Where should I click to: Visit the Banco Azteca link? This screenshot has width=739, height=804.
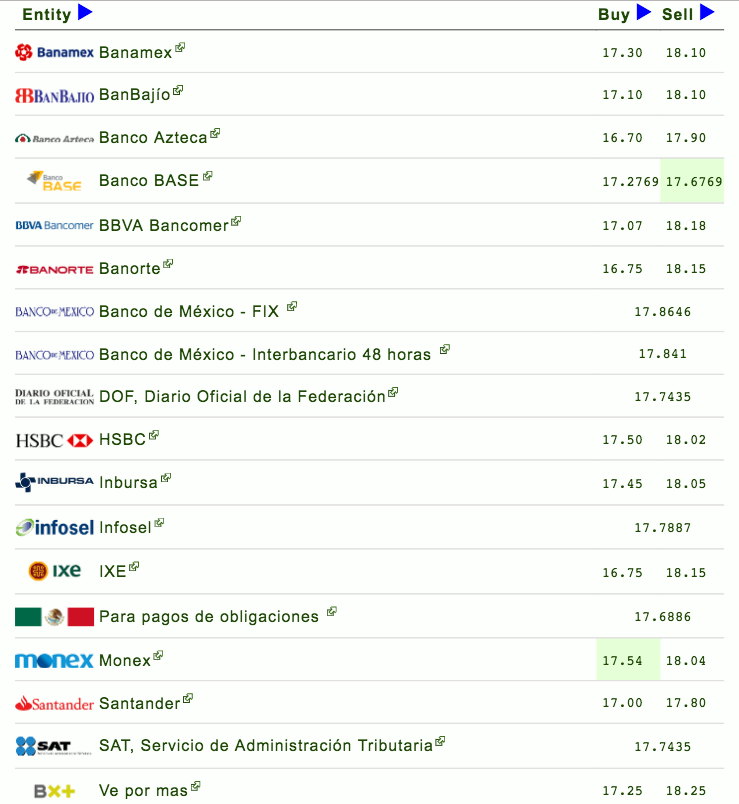153,138
